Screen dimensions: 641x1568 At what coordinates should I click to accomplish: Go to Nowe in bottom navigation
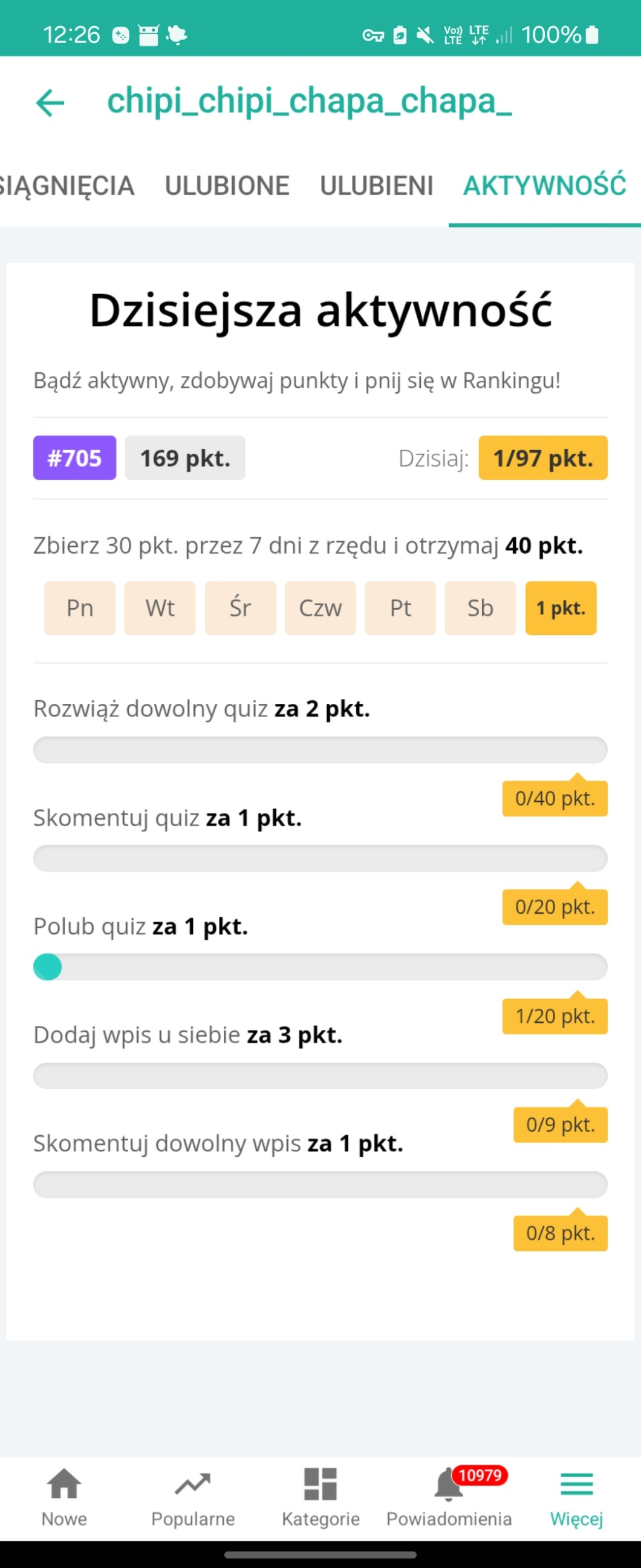point(64,1497)
